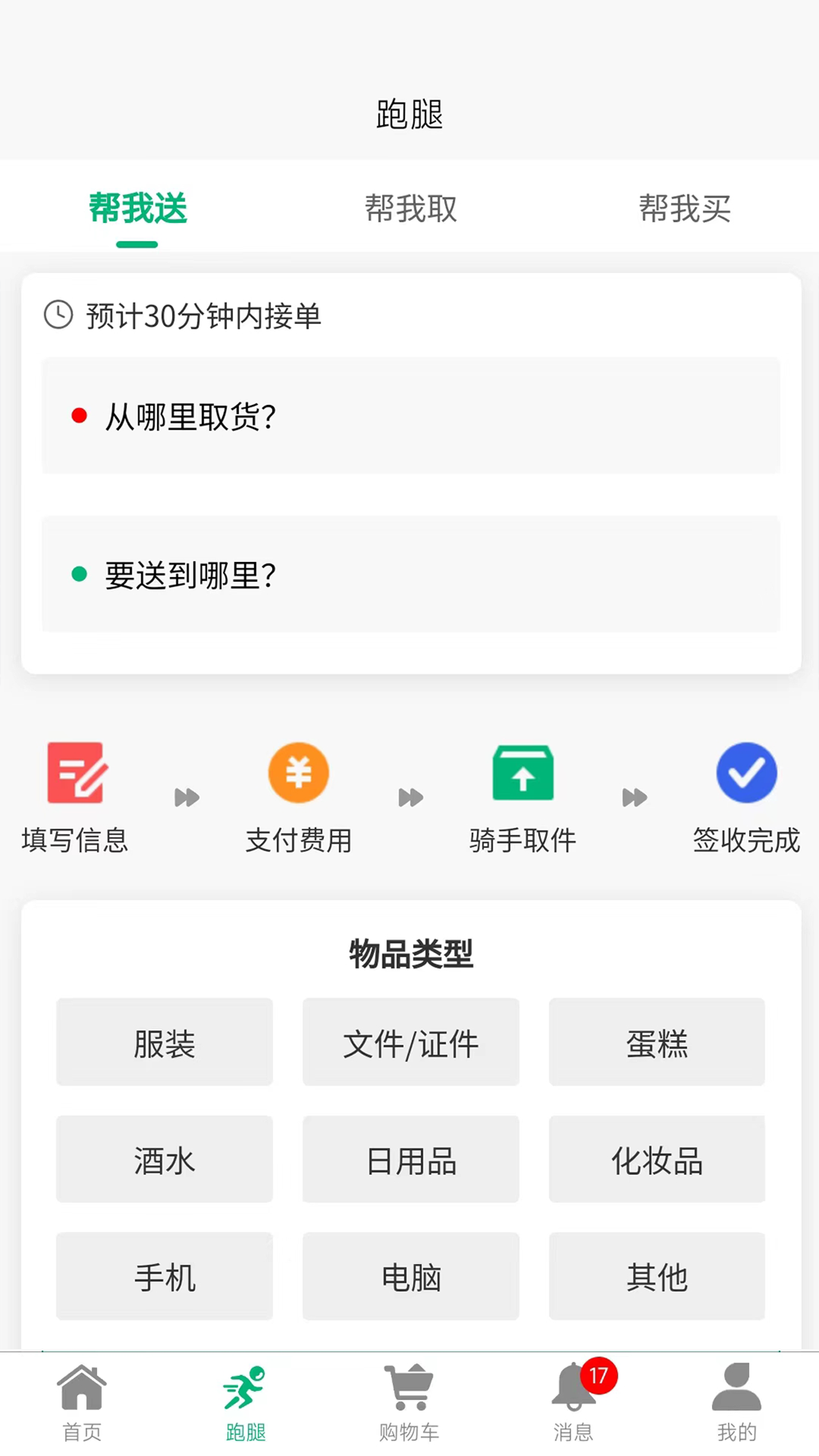Select item type 蛋糕
Image resolution: width=819 pixels, height=1456 pixels.
[x=657, y=1042]
